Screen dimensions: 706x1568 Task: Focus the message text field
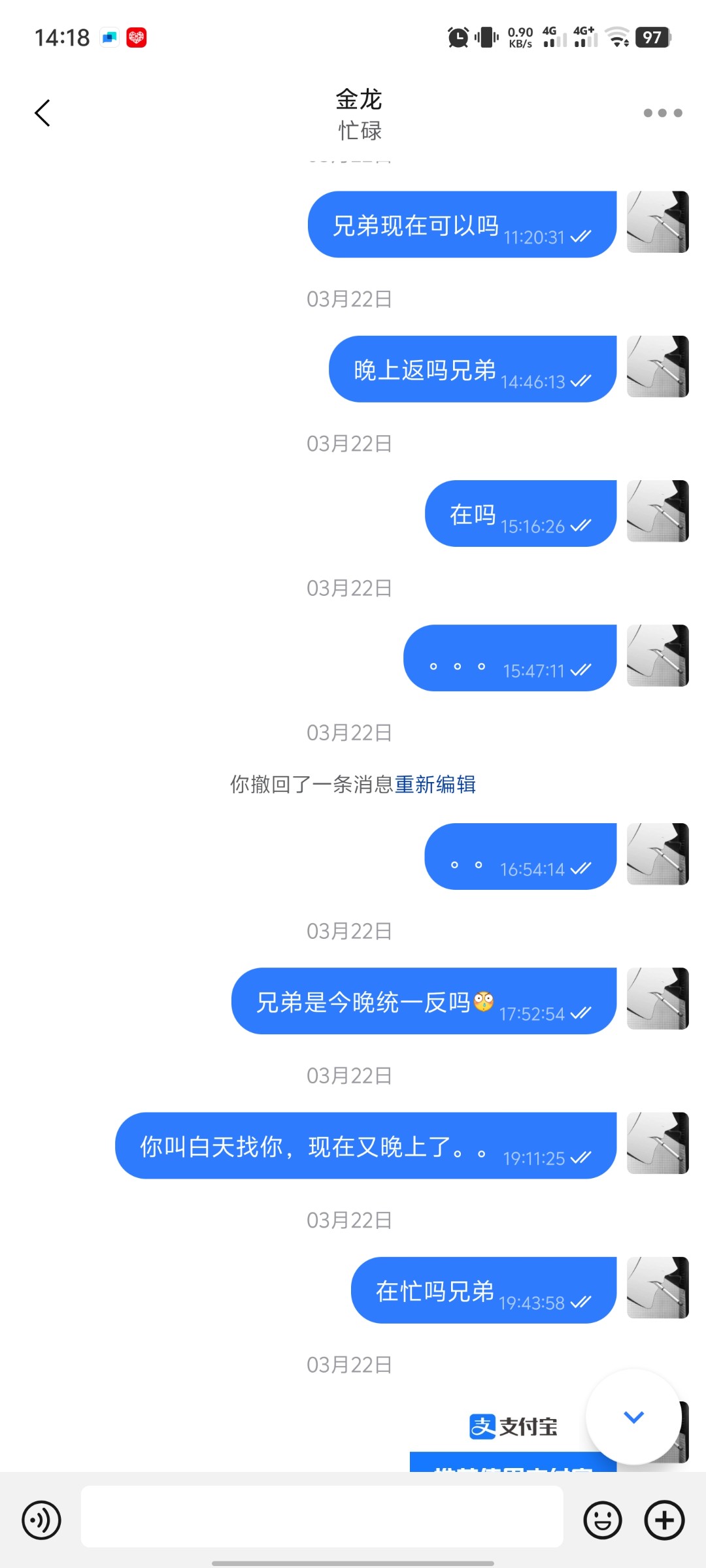click(x=322, y=1516)
